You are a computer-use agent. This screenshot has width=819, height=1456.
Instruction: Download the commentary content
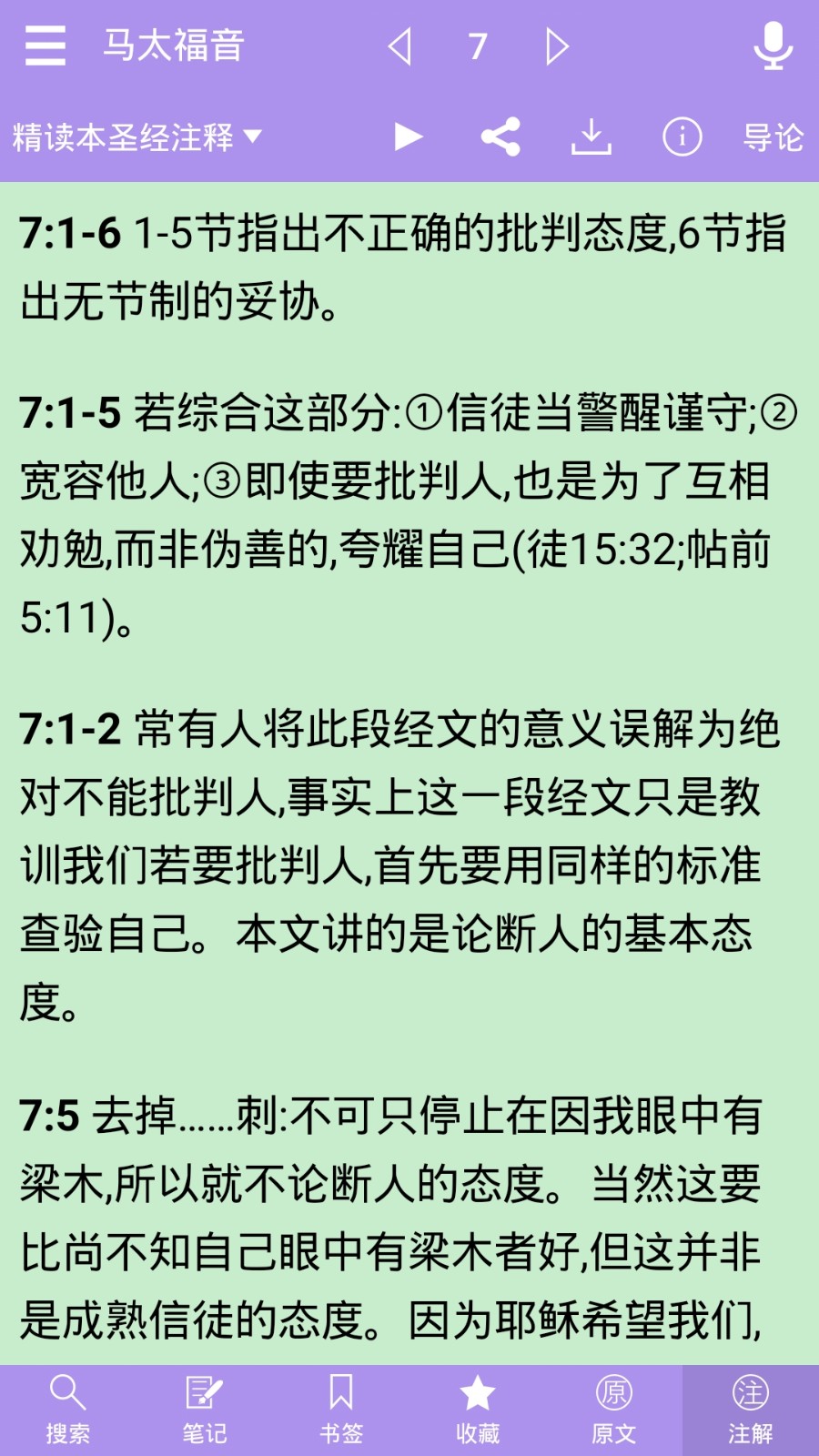(x=592, y=135)
